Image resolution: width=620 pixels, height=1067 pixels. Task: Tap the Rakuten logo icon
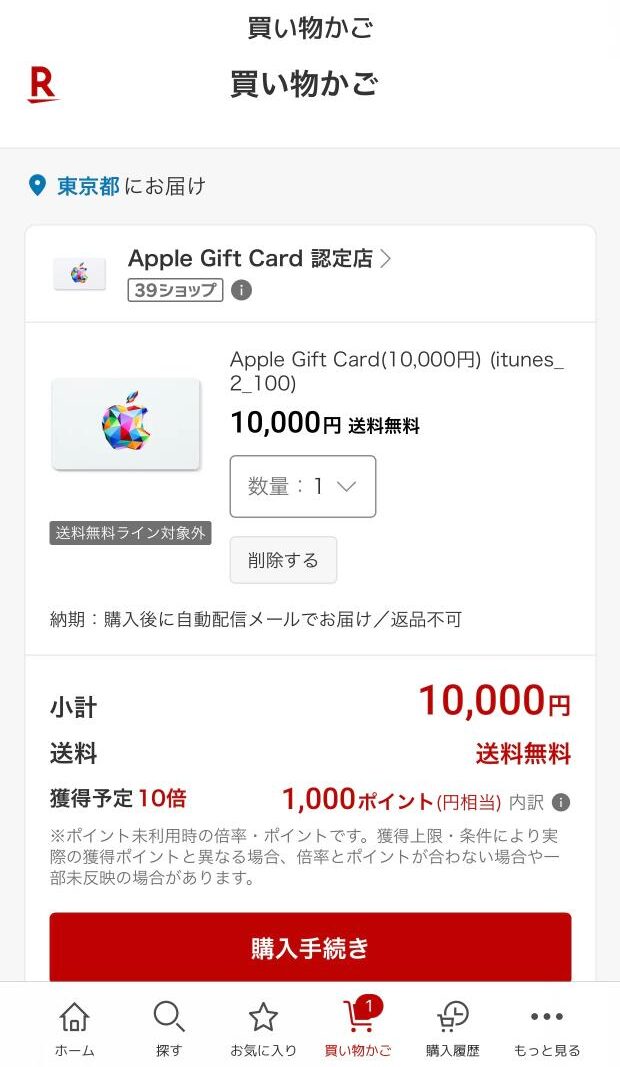coord(42,84)
